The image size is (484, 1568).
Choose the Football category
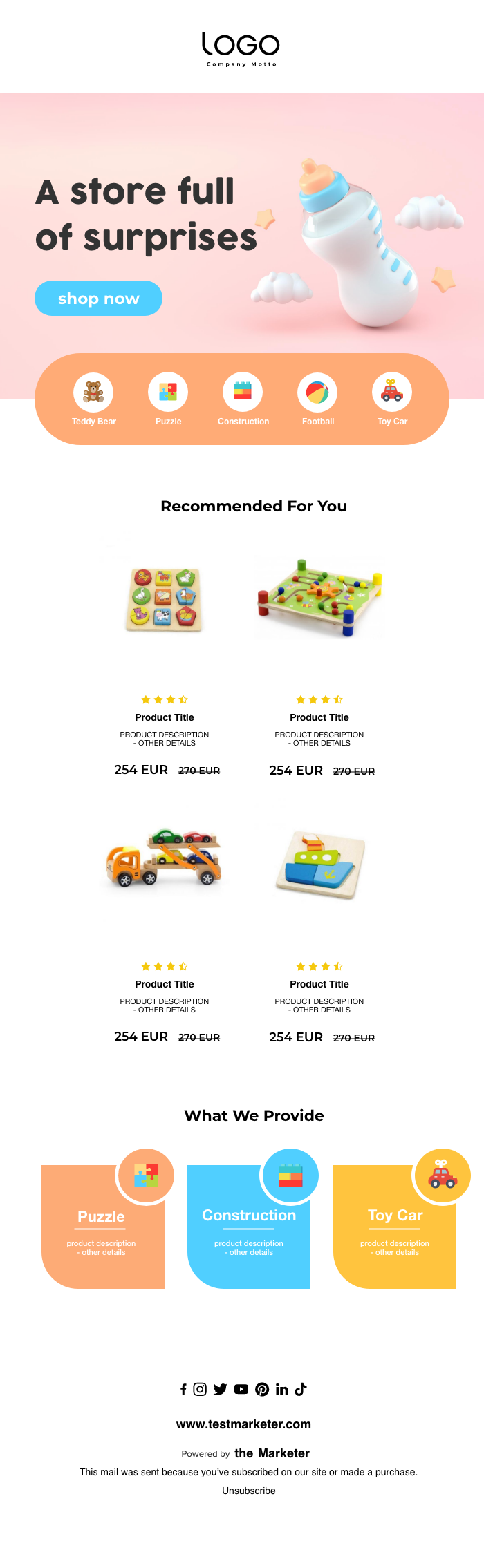click(x=317, y=392)
